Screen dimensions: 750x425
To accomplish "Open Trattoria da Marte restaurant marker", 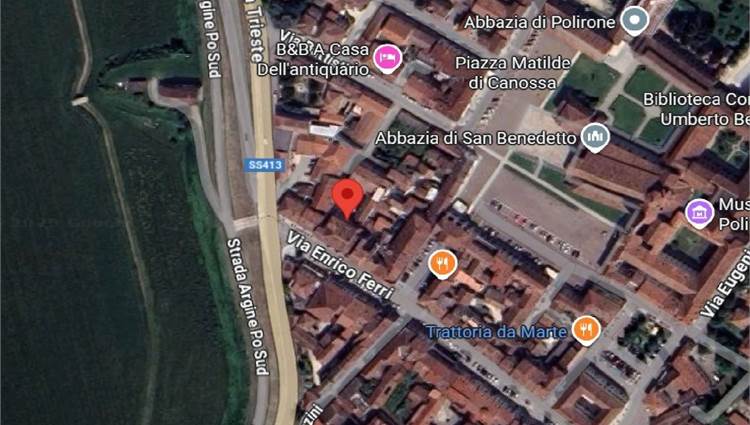I will pos(586,329).
